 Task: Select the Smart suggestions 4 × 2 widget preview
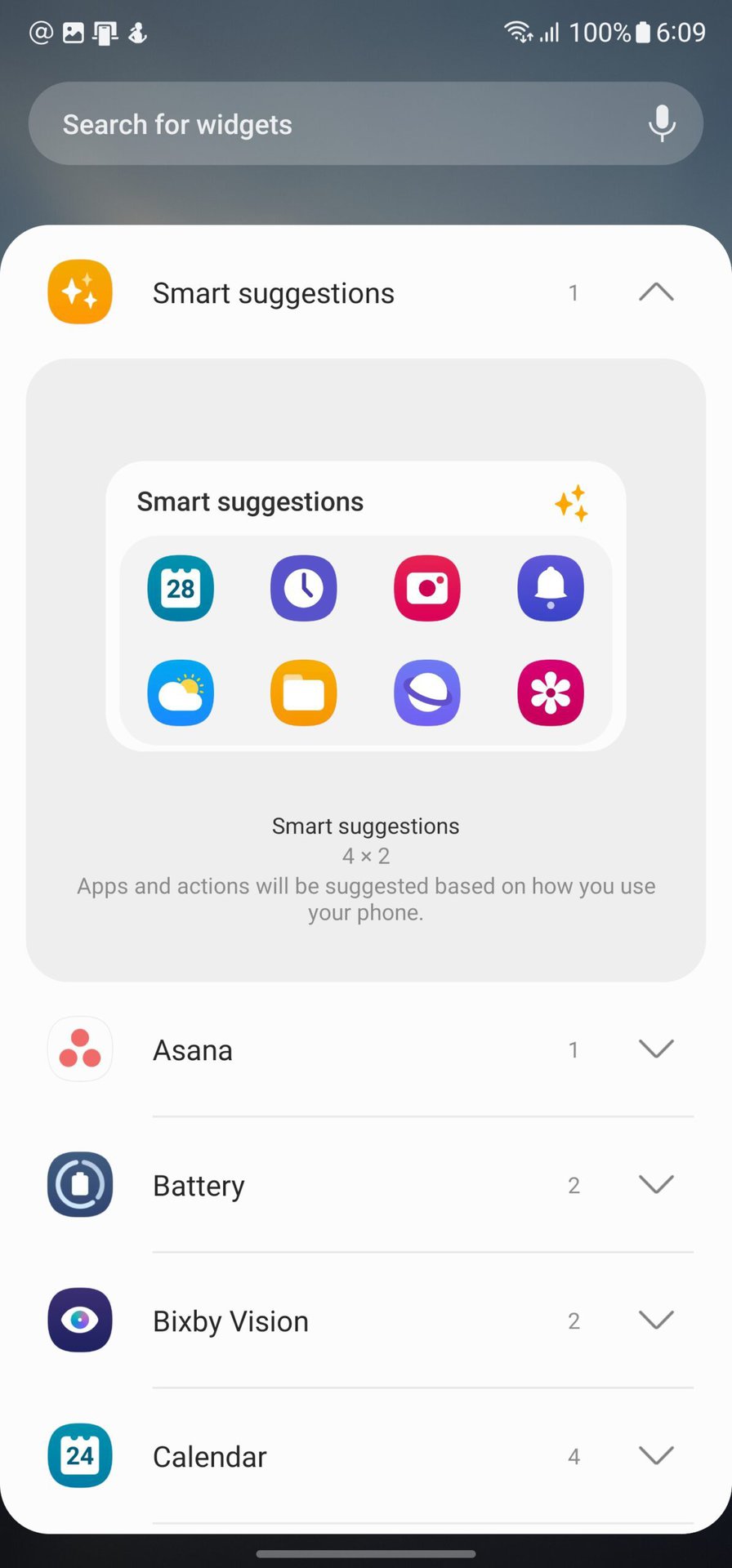point(366,606)
